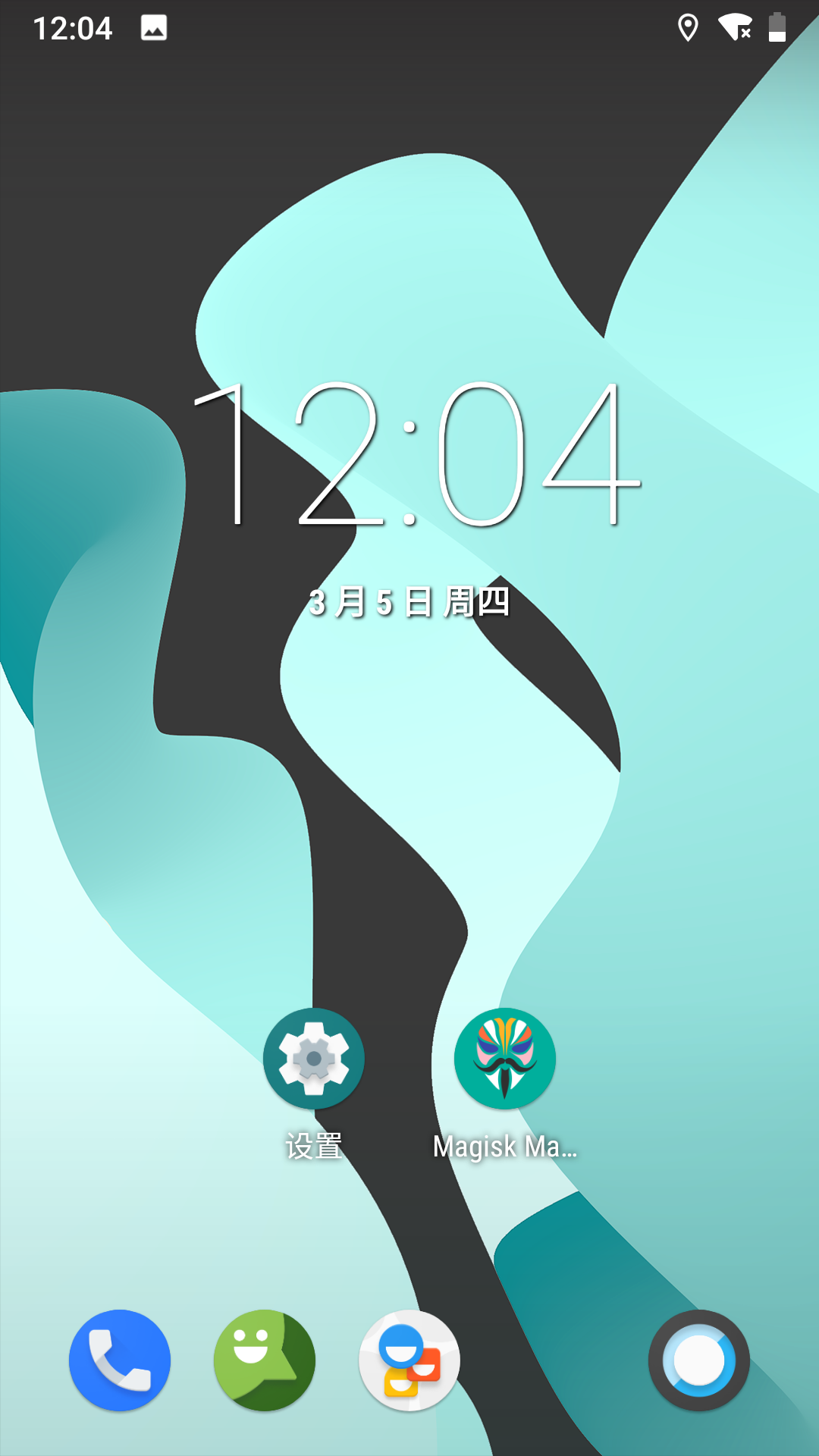Open the phone dialer app
Viewport: 819px width, 1456px height.
tap(120, 1360)
